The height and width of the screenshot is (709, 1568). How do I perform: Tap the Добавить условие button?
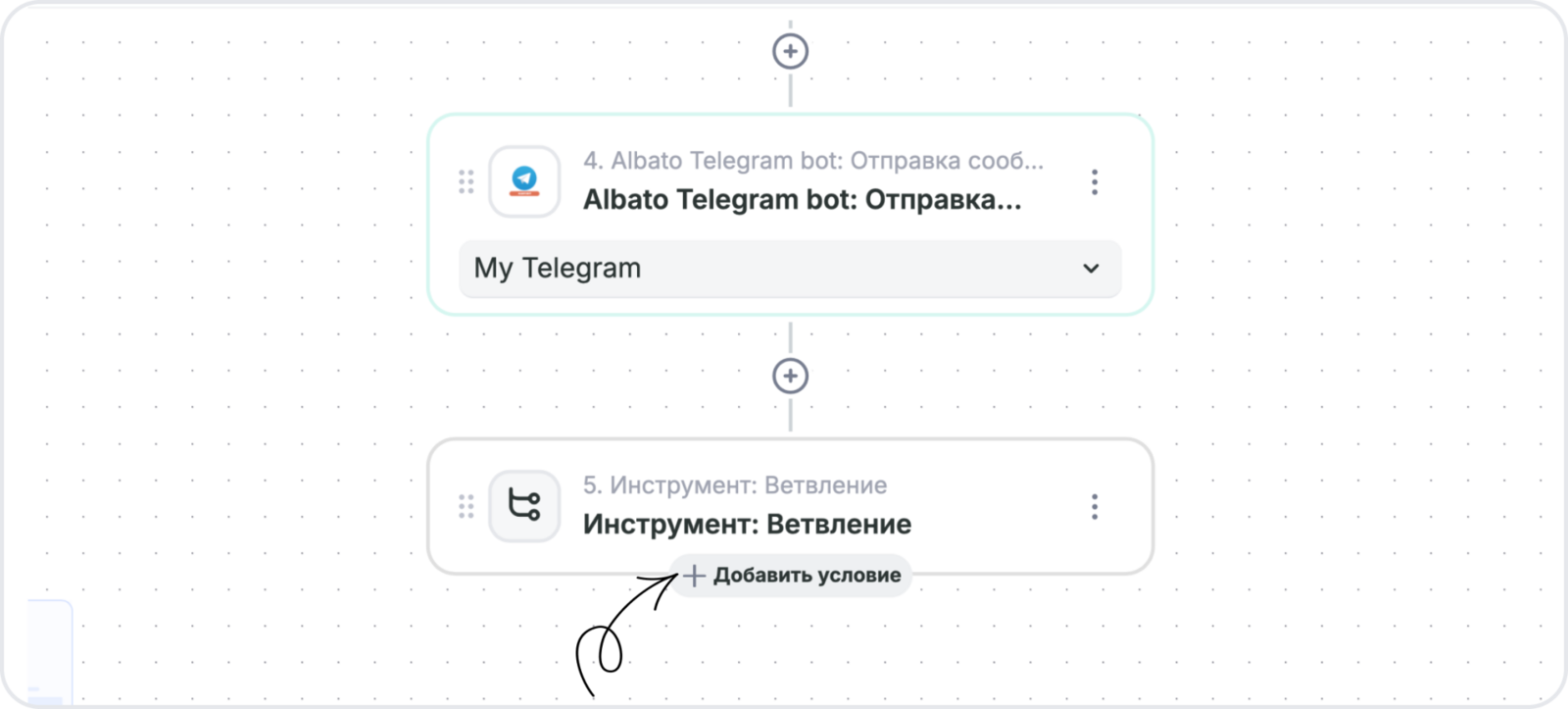click(x=791, y=576)
